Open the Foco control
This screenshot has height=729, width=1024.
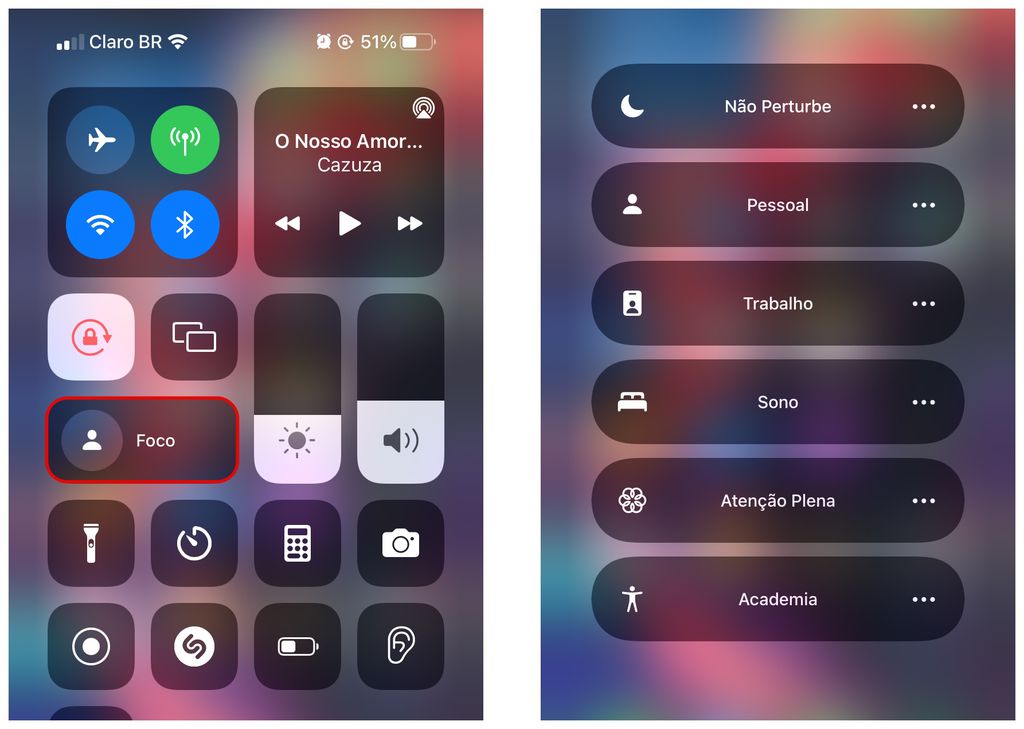[x=142, y=440]
